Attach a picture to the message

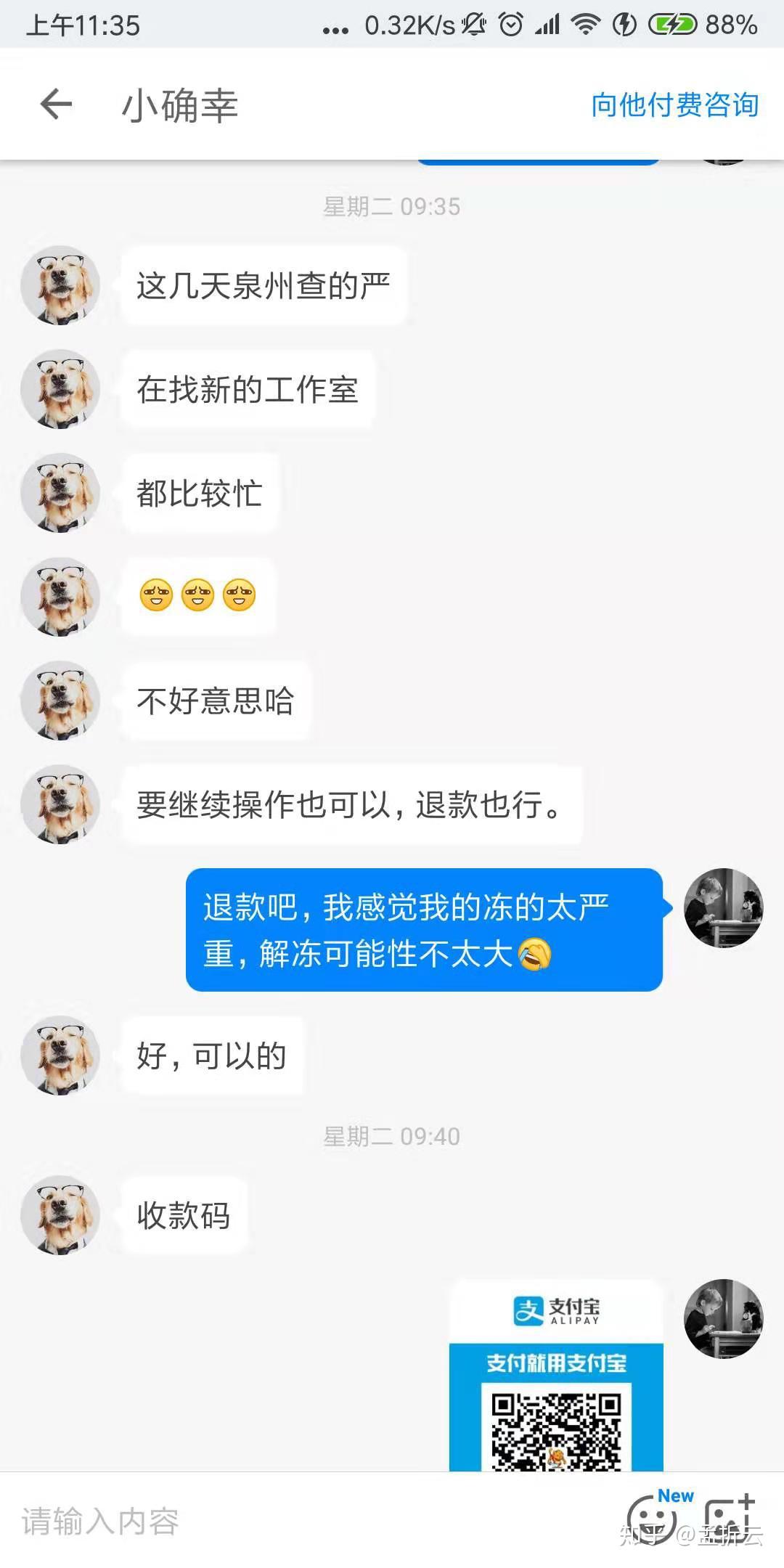tap(730, 1517)
